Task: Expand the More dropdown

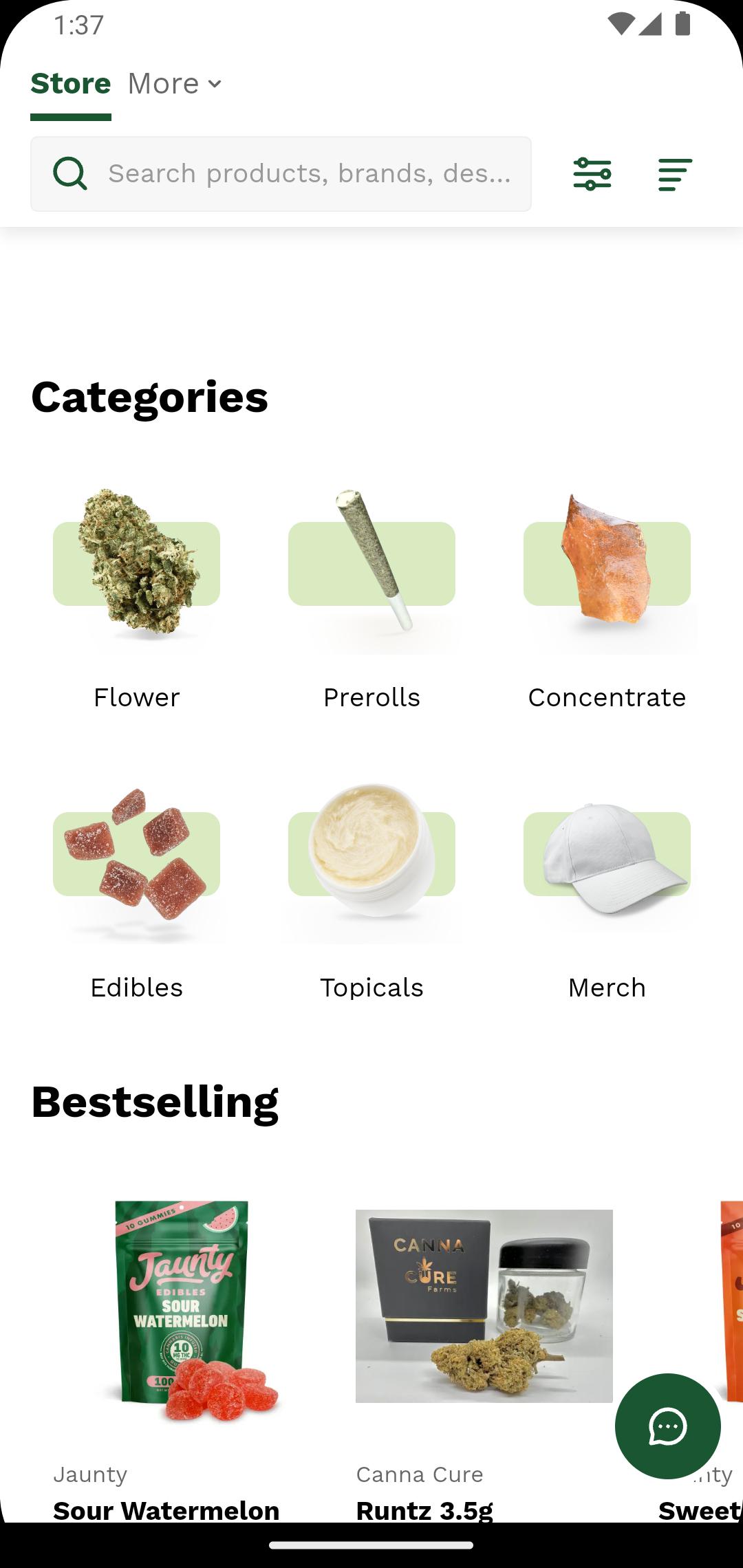Action: pos(175,84)
